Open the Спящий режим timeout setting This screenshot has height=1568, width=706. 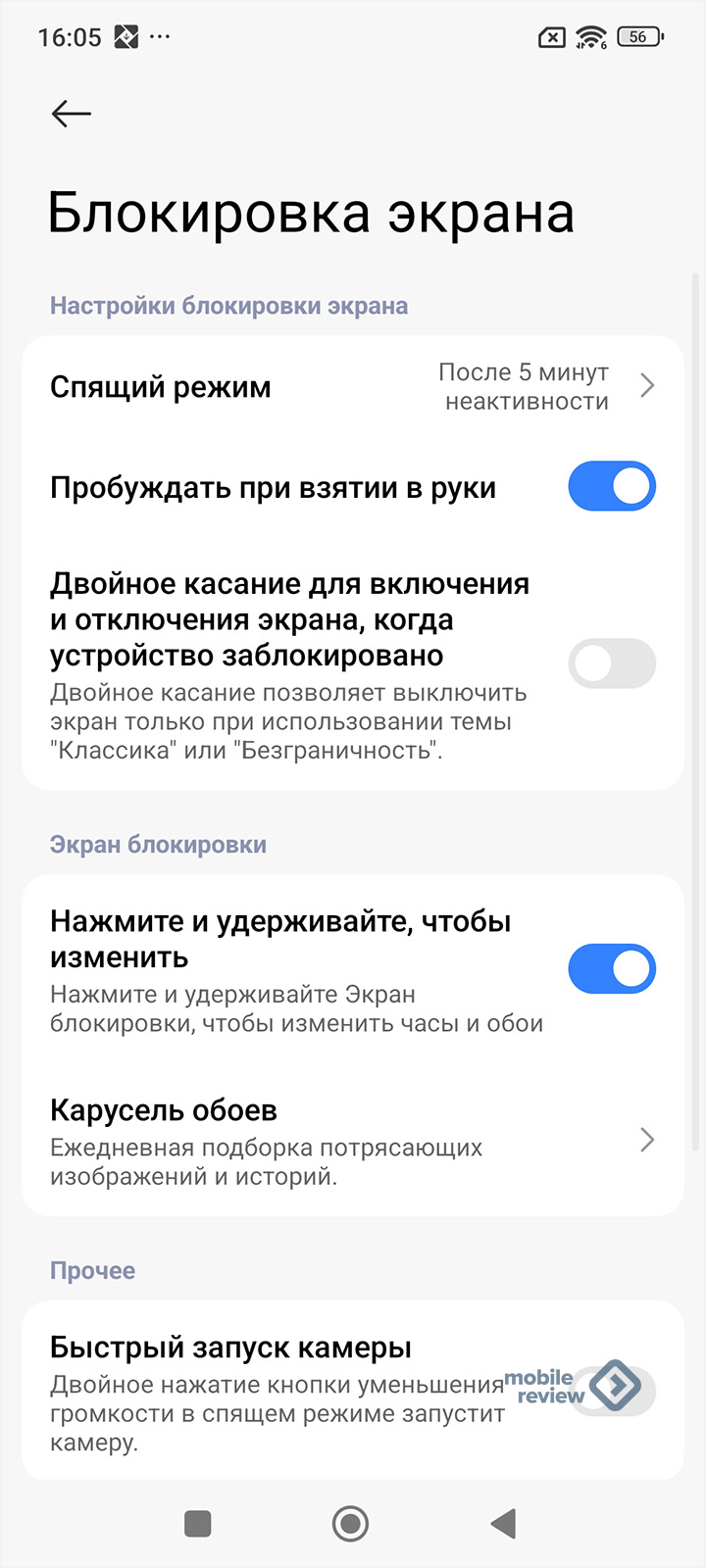(353, 387)
